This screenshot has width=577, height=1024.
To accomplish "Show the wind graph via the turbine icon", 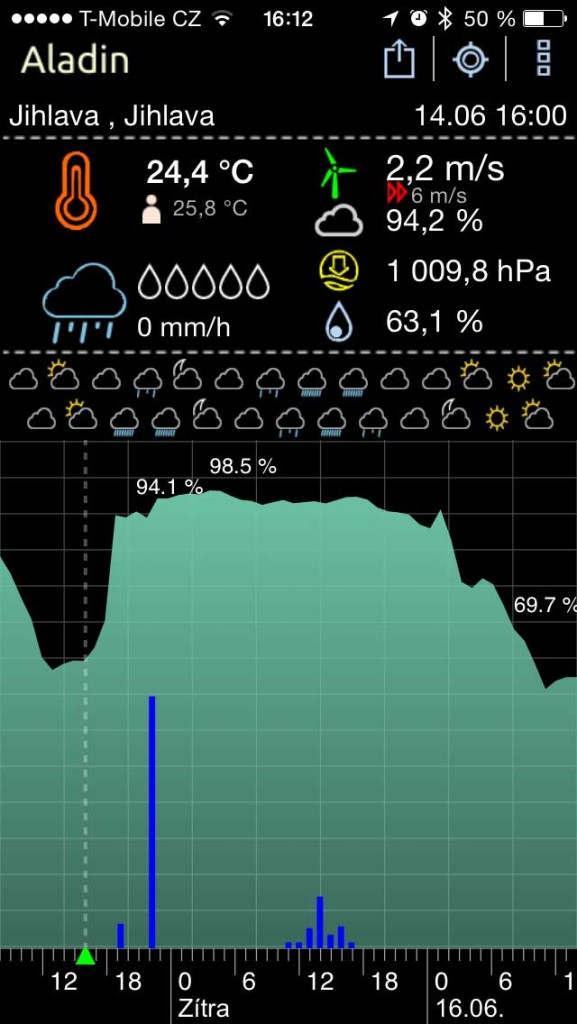I will (x=338, y=173).
